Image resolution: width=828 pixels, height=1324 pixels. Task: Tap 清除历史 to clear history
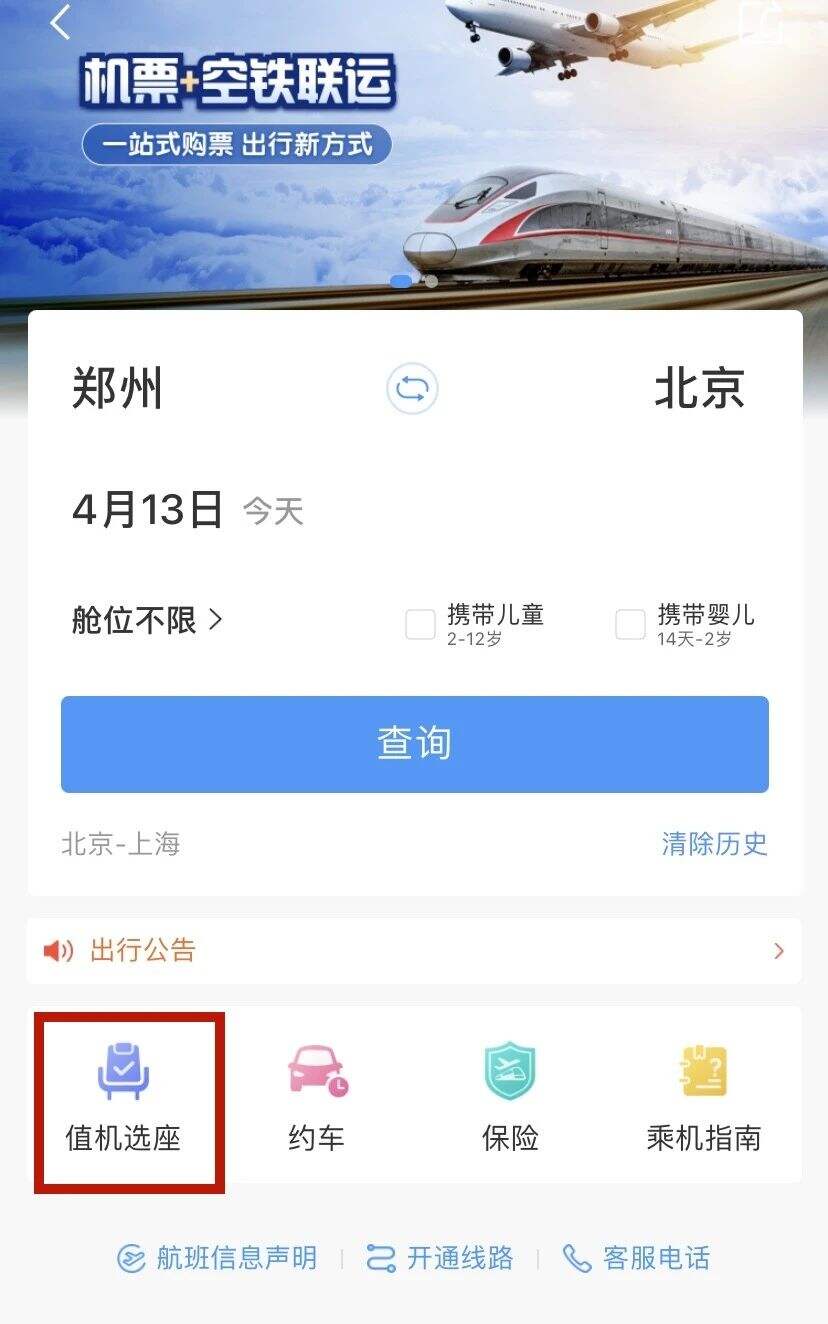(x=714, y=843)
